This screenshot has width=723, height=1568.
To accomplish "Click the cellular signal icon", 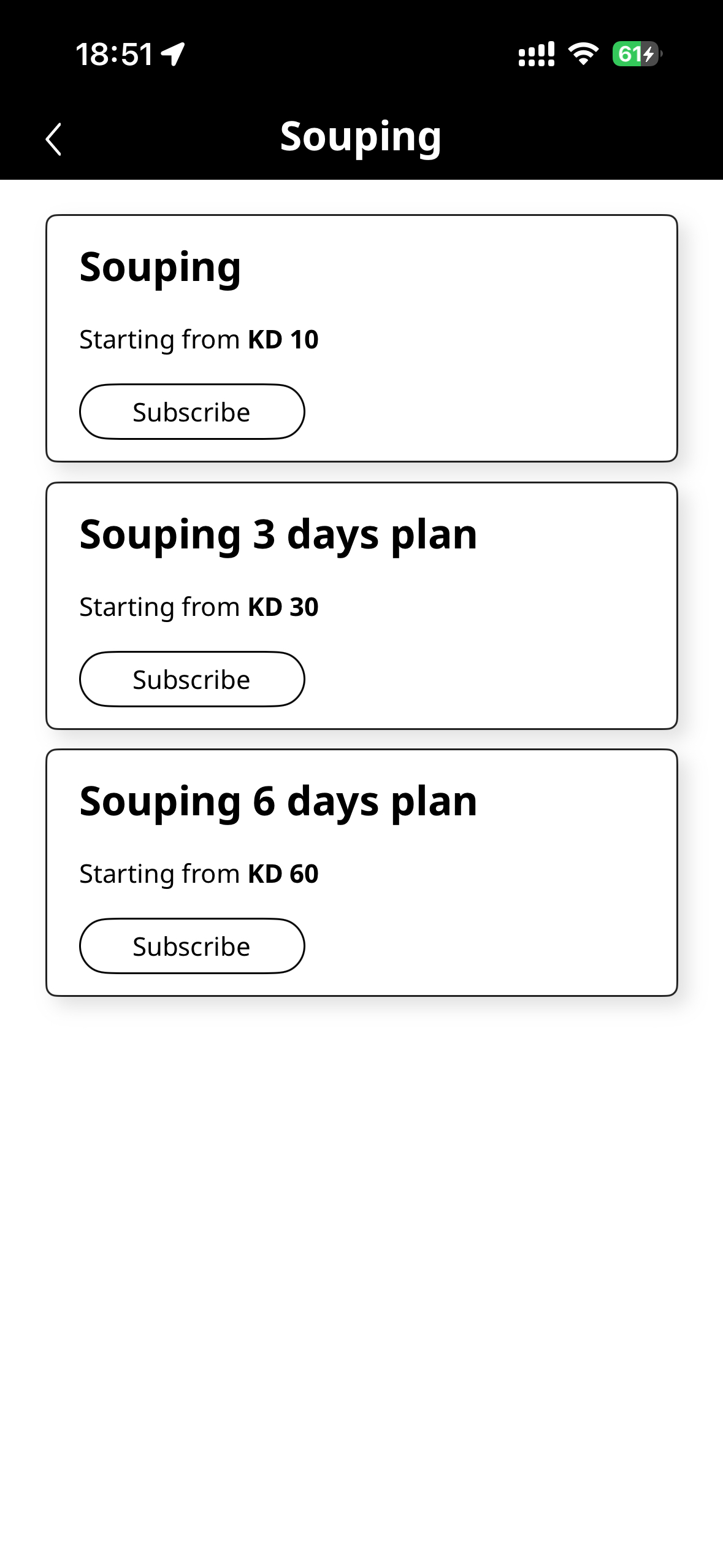I will (535, 55).
